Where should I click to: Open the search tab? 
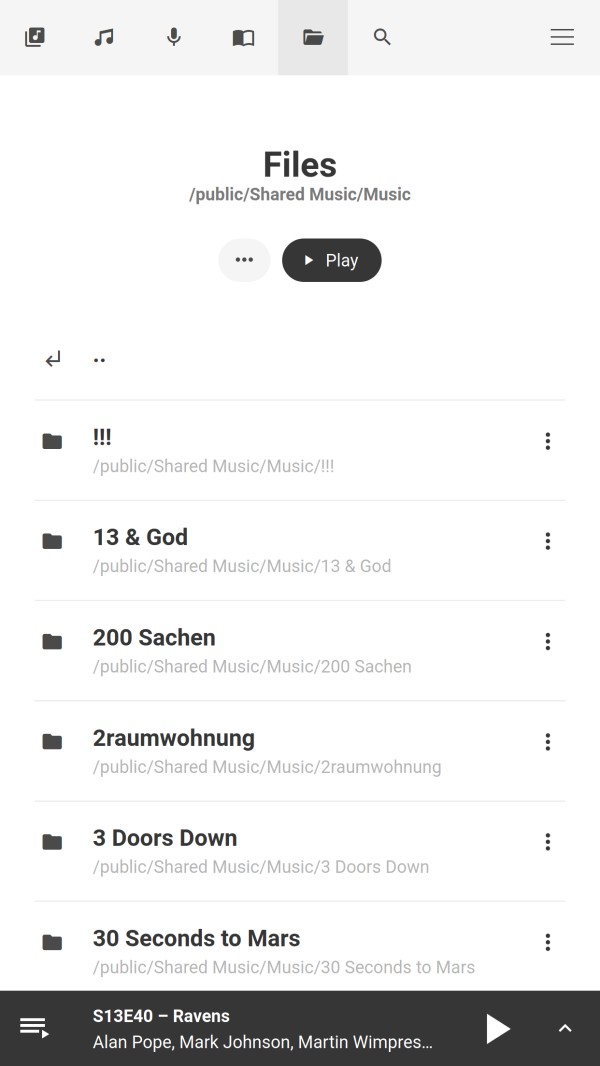[x=382, y=37]
